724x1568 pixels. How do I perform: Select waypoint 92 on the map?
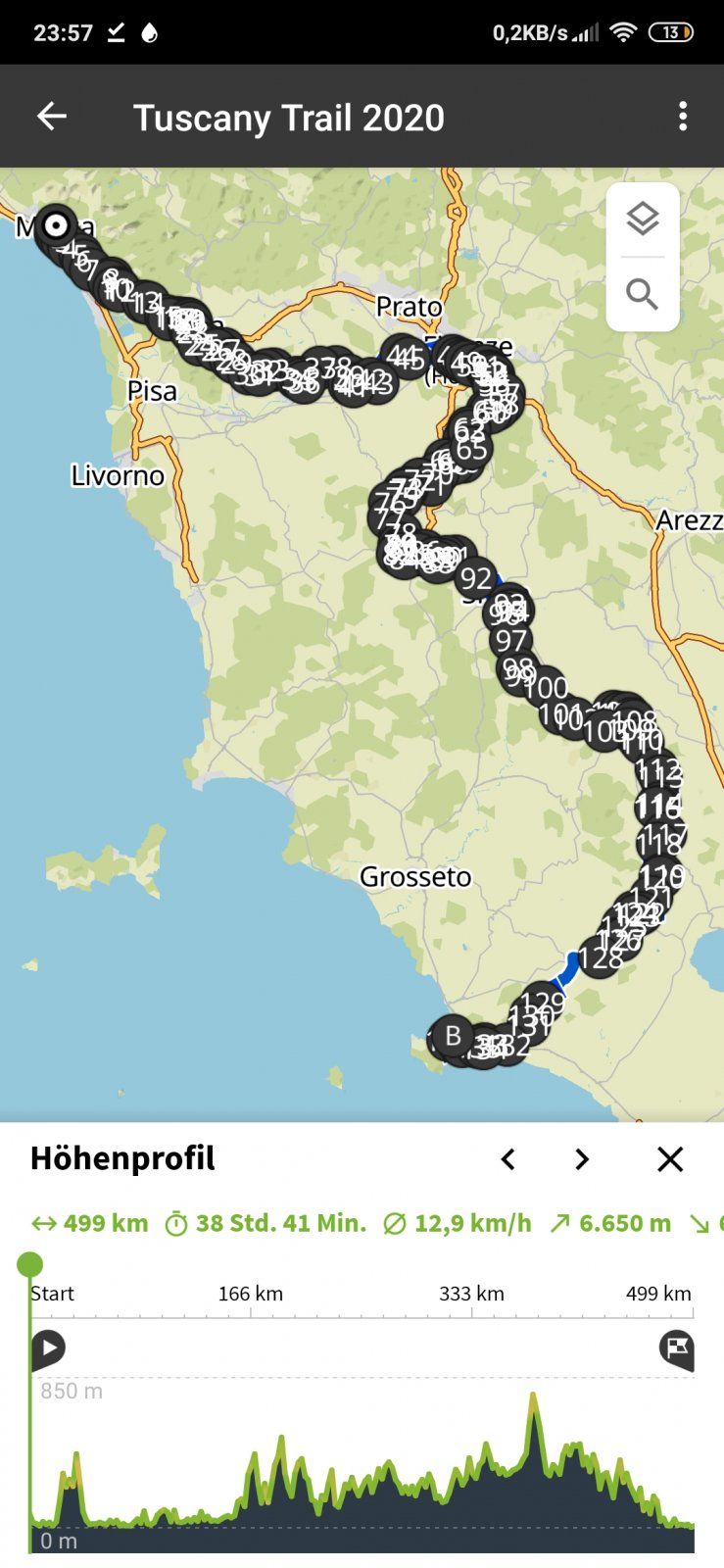(476, 578)
